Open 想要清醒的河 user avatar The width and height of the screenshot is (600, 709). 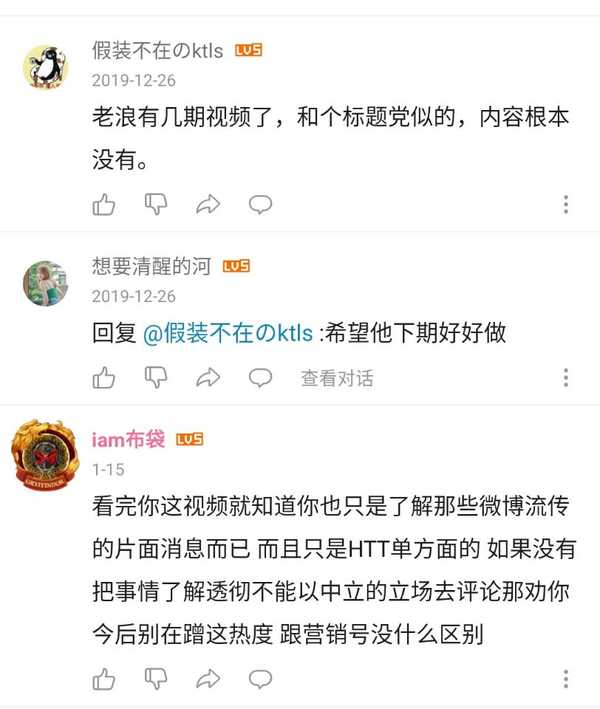click(45, 284)
